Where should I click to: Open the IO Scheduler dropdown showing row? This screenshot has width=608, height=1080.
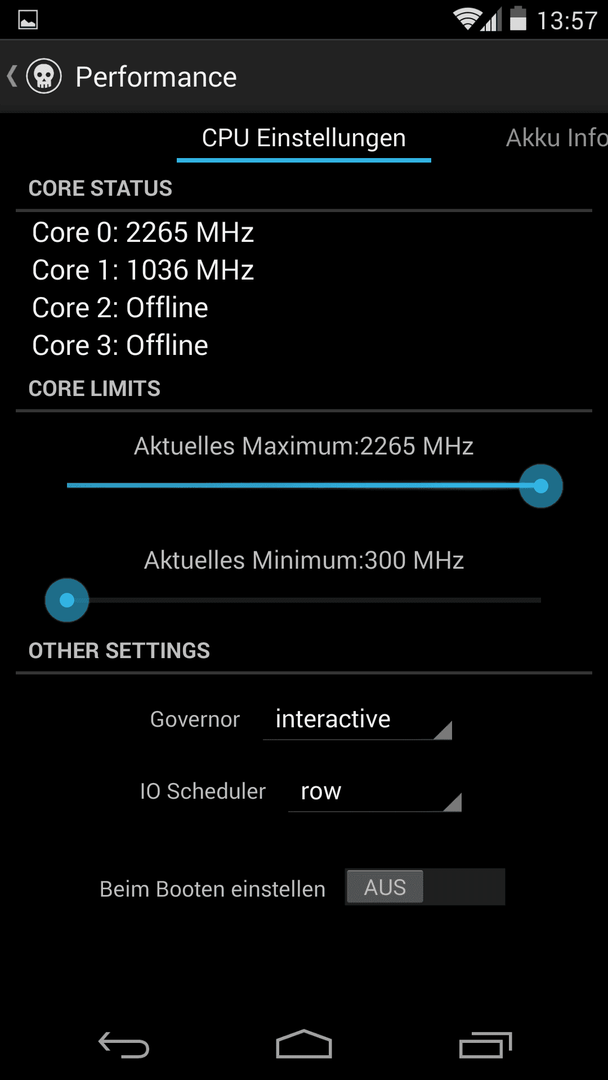coord(375,792)
